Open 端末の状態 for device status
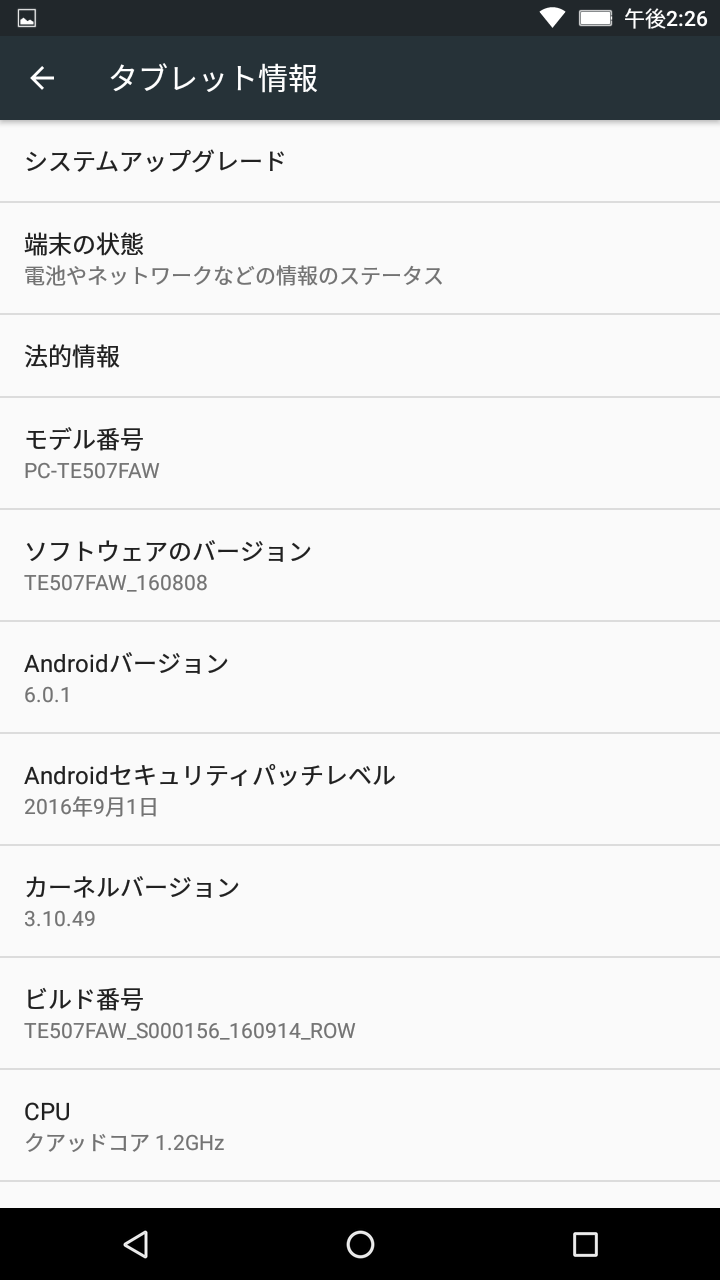The image size is (720, 1280). click(x=360, y=258)
